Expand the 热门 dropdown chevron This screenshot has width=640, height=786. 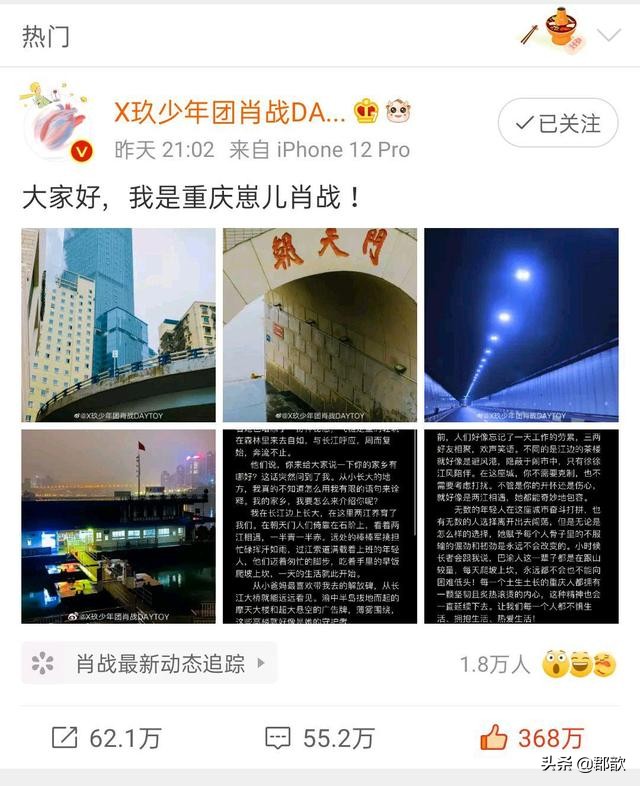pyautogui.click(x=609, y=36)
